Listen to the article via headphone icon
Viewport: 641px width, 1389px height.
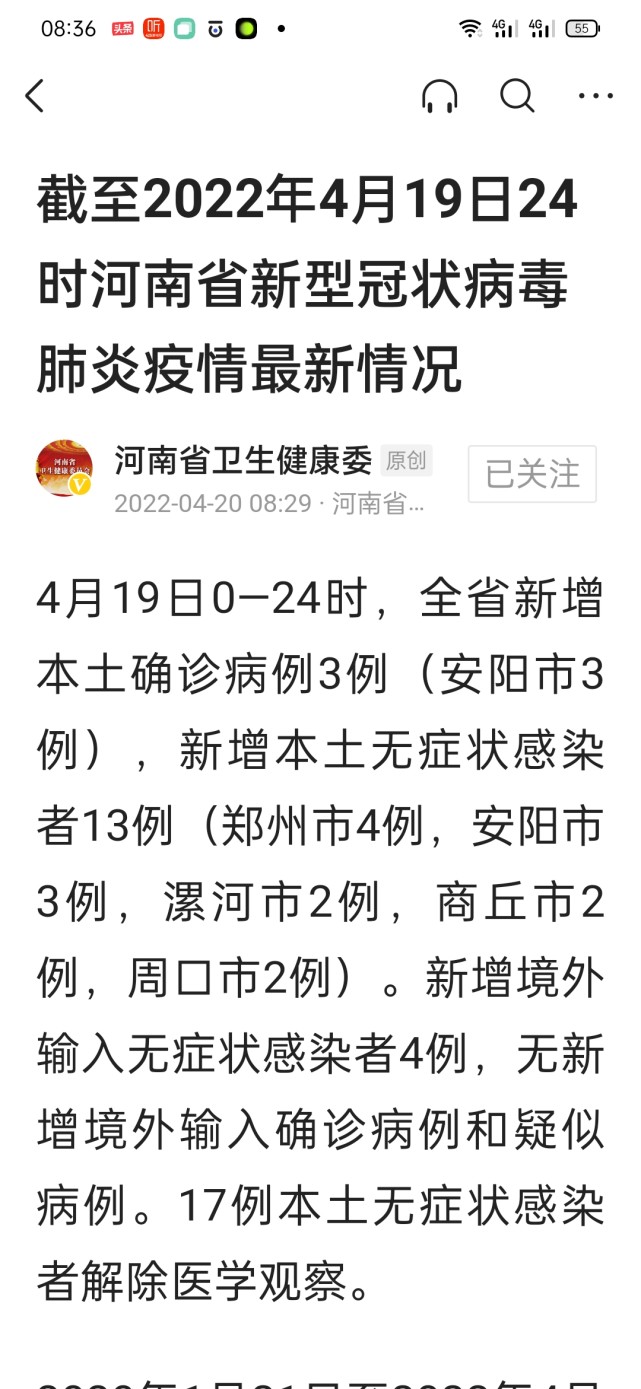[440, 96]
